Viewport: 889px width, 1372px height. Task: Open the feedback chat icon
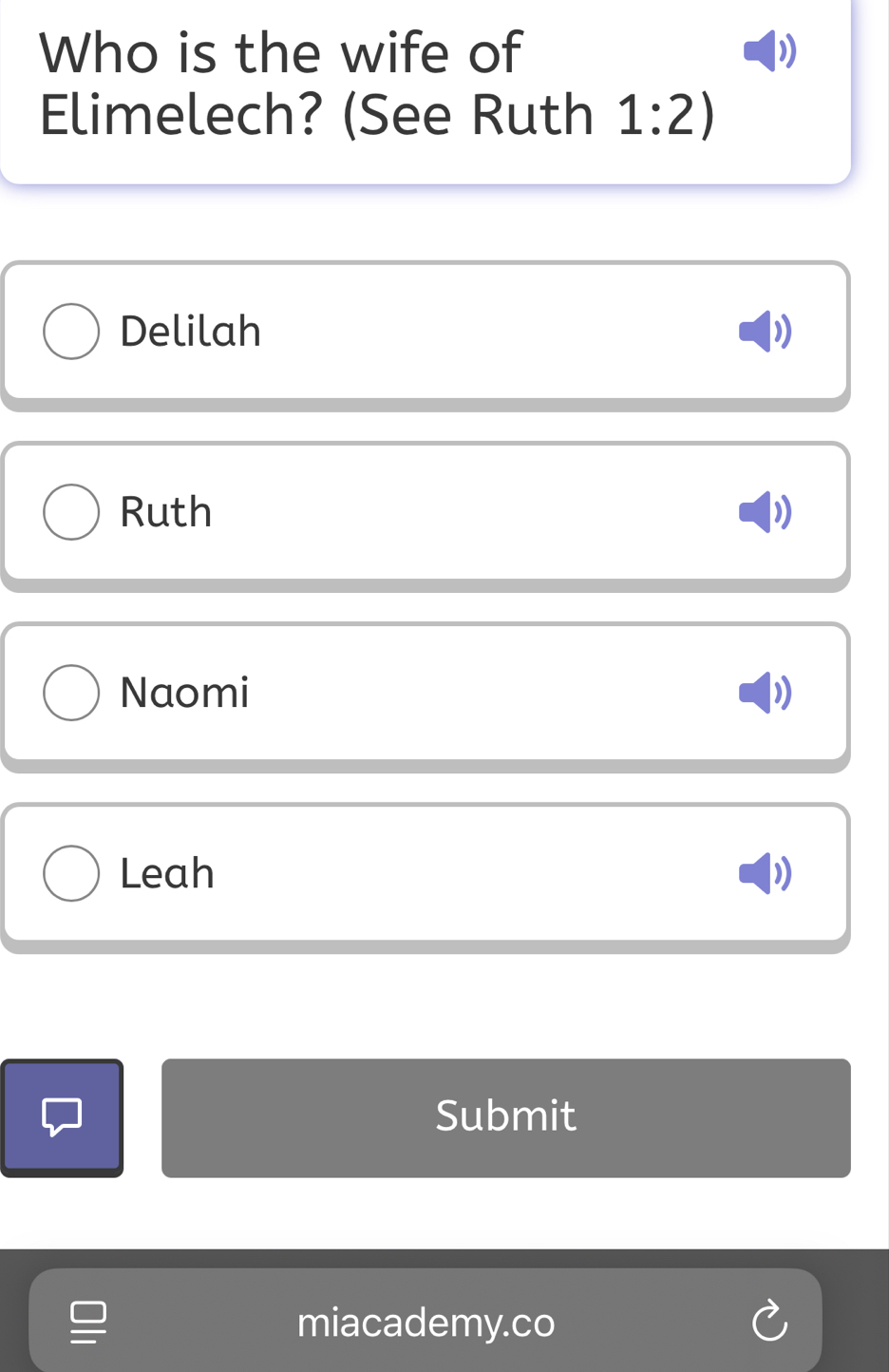[61, 1117]
